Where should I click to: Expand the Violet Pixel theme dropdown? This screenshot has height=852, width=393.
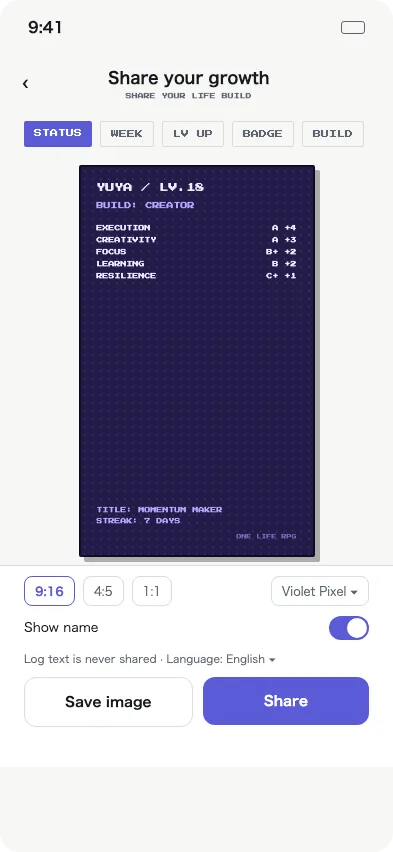point(320,591)
